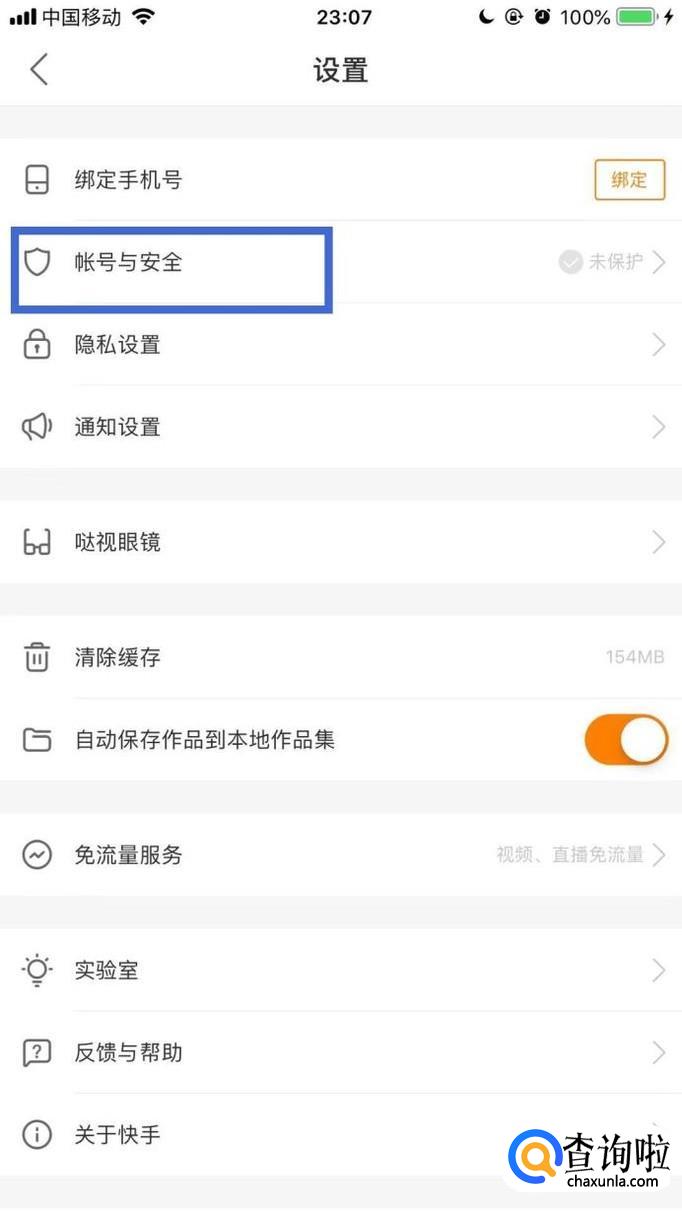This screenshot has height=1212, width=682.
Task: Open 关于快手
Action: point(341,1134)
